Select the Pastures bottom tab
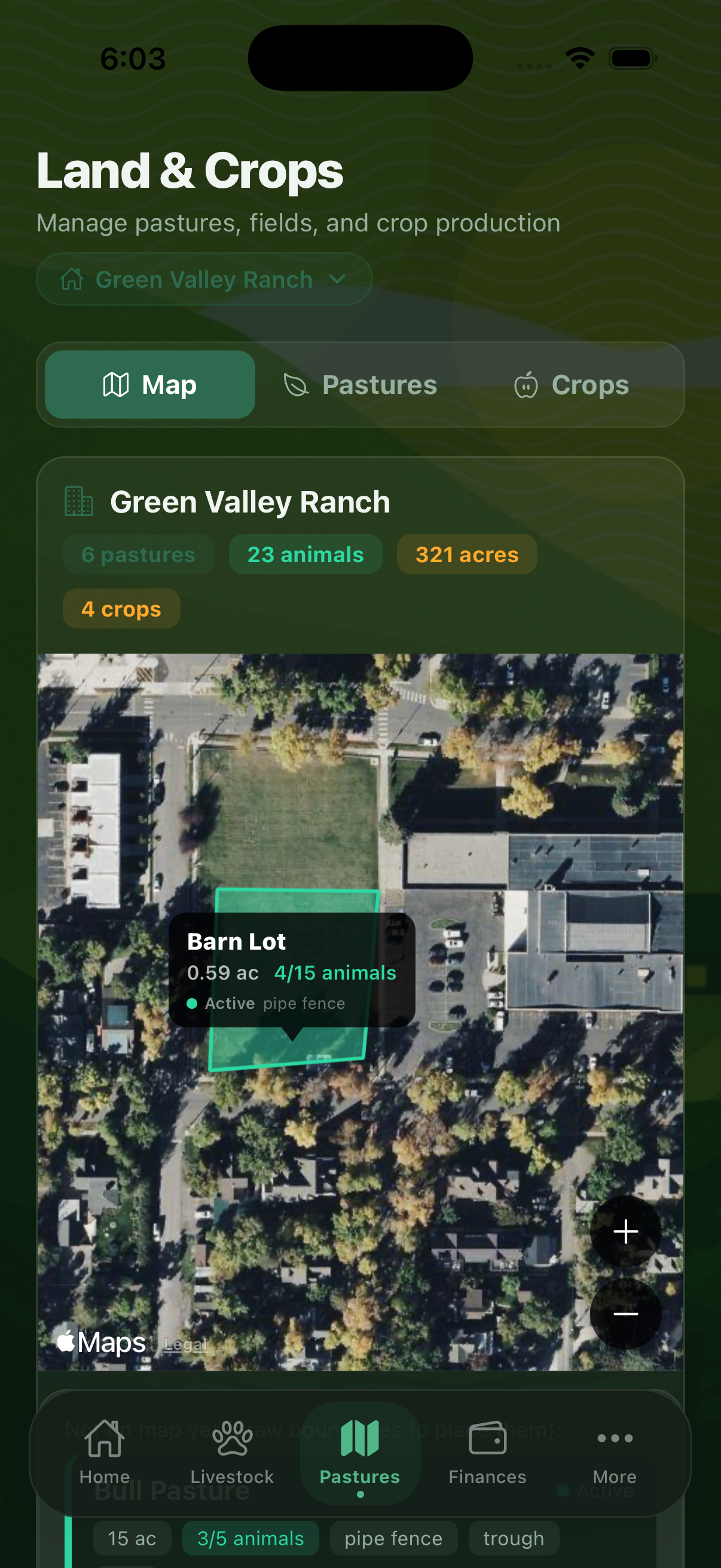Screen dimensions: 721x1568 359,1453
